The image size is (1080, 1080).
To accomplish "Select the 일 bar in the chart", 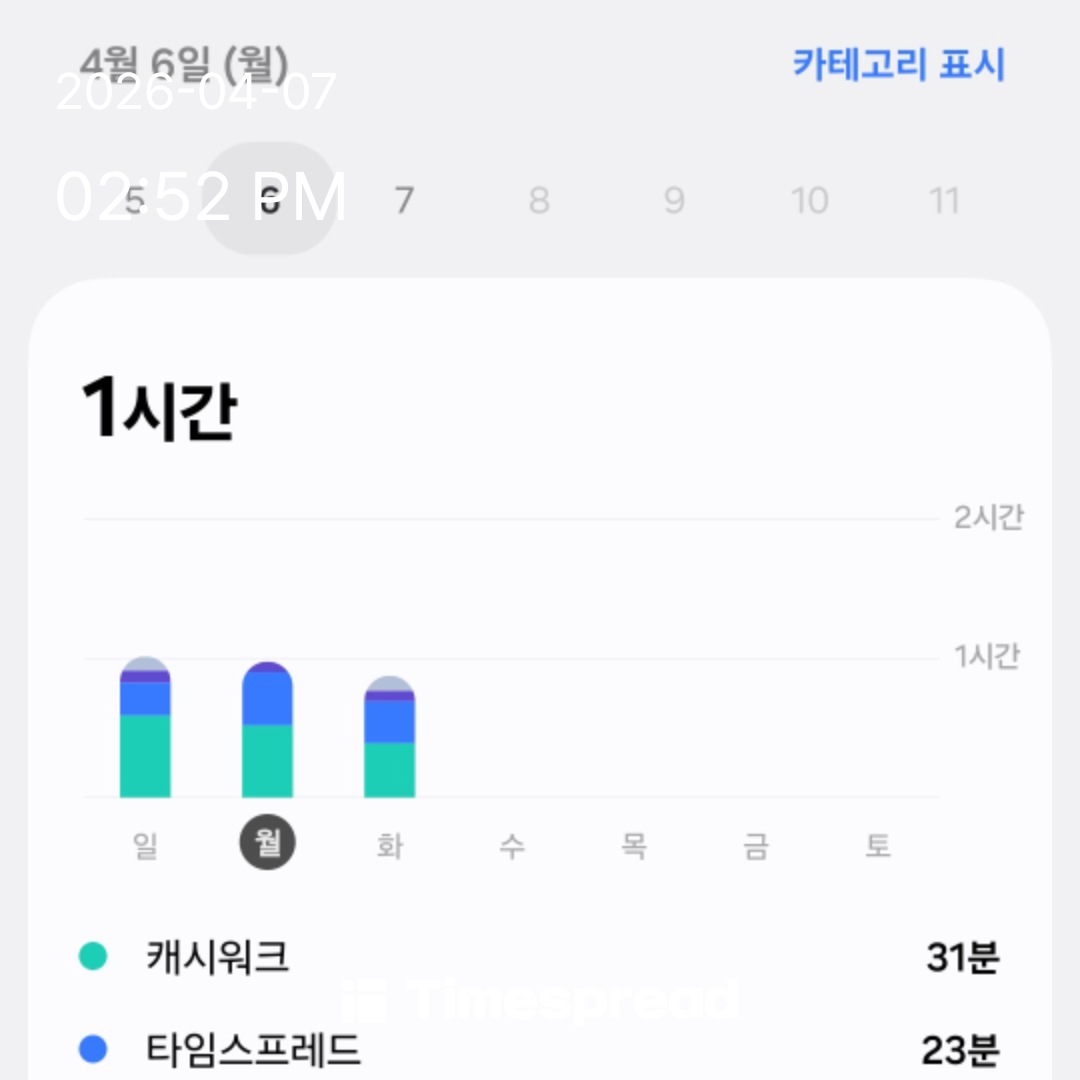I will (x=145, y=730).
